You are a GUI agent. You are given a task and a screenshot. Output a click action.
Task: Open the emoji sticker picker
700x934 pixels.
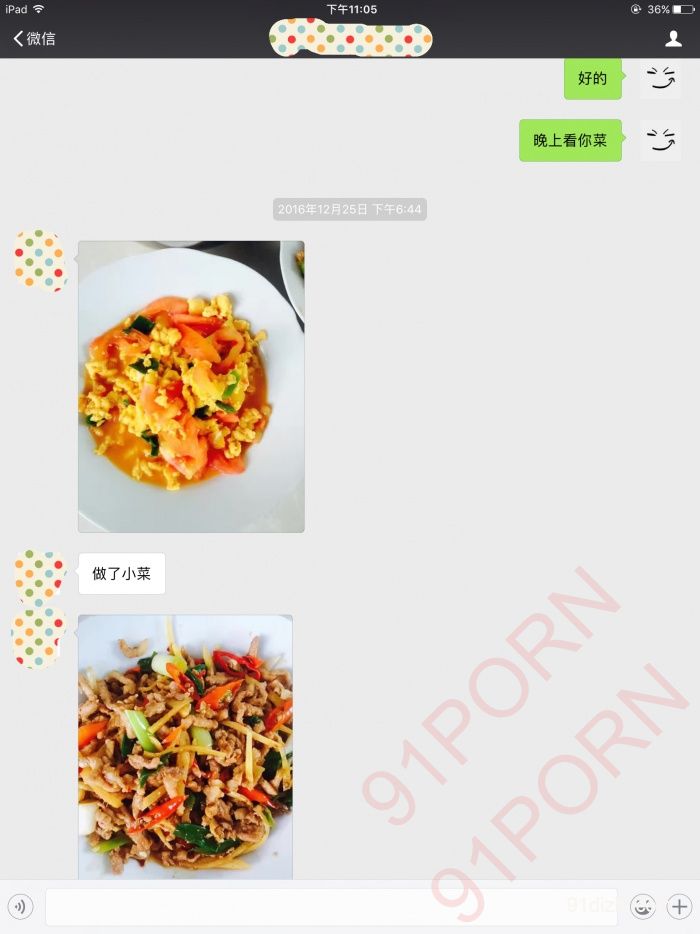642,907
